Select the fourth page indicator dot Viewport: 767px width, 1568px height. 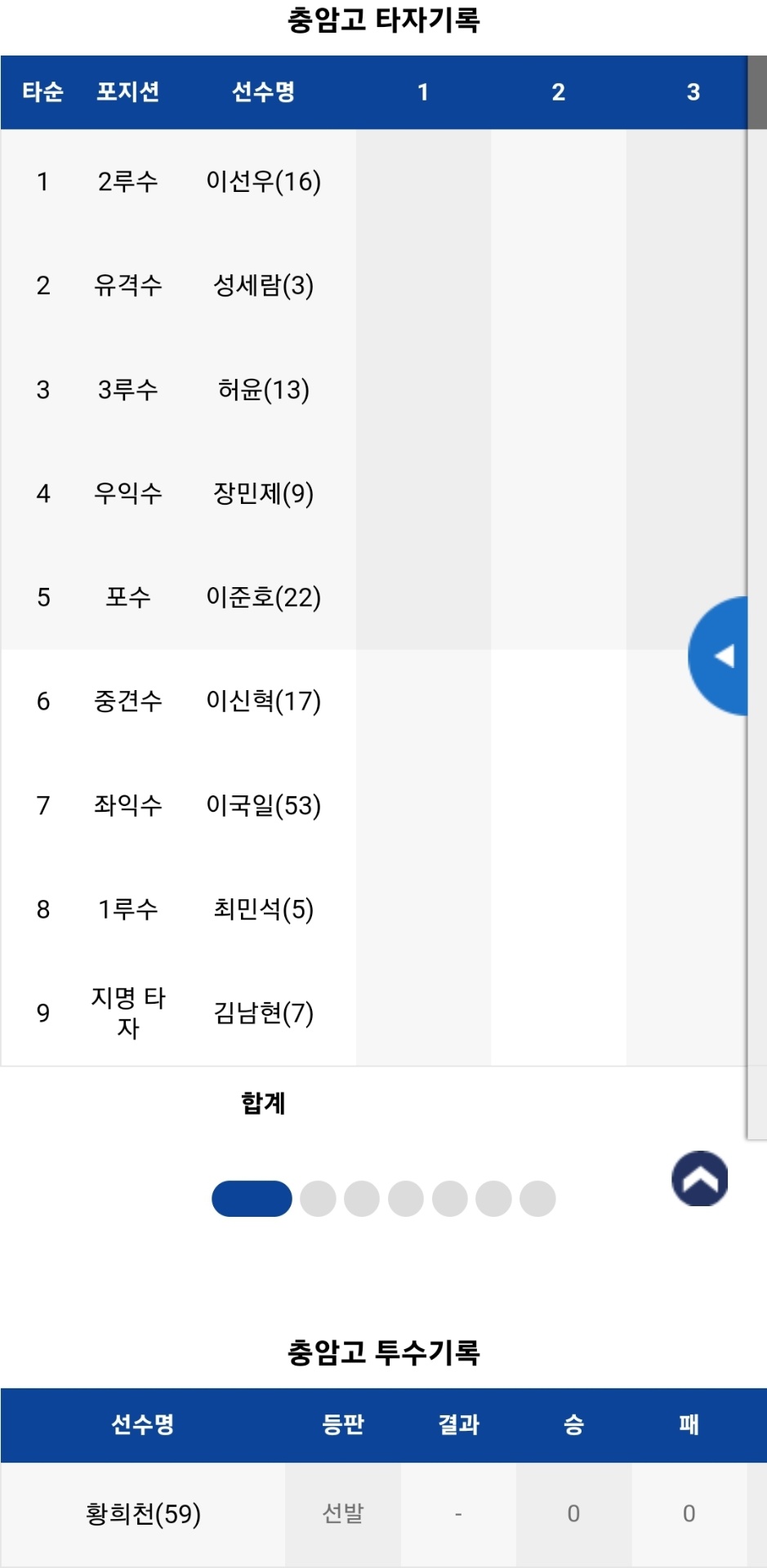coord(406,1199)
